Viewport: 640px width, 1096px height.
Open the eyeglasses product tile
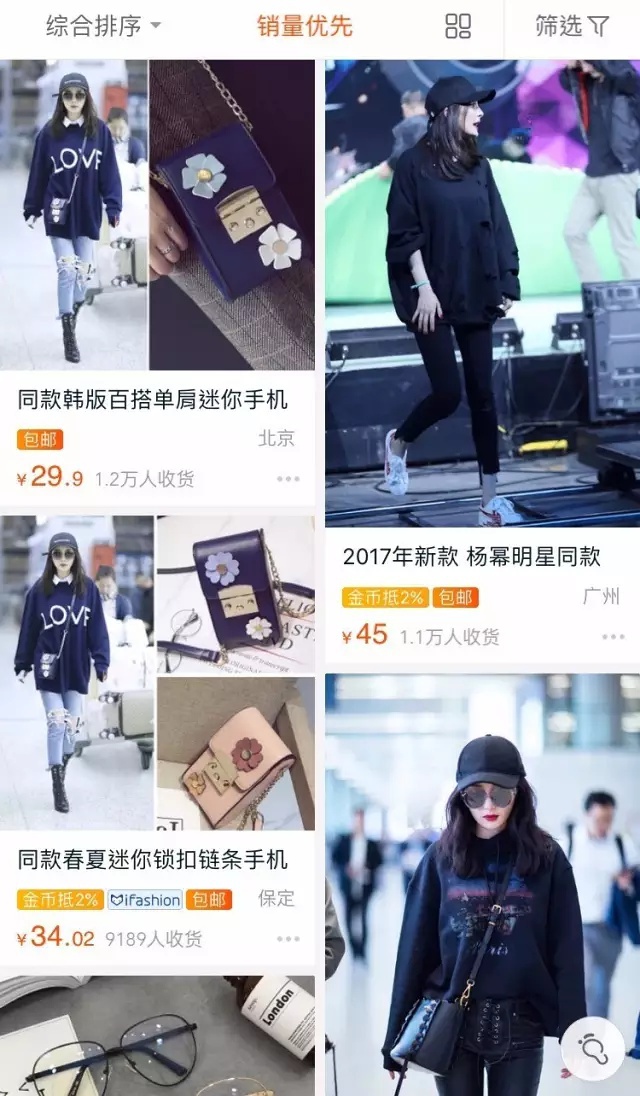click(157, 1040)
